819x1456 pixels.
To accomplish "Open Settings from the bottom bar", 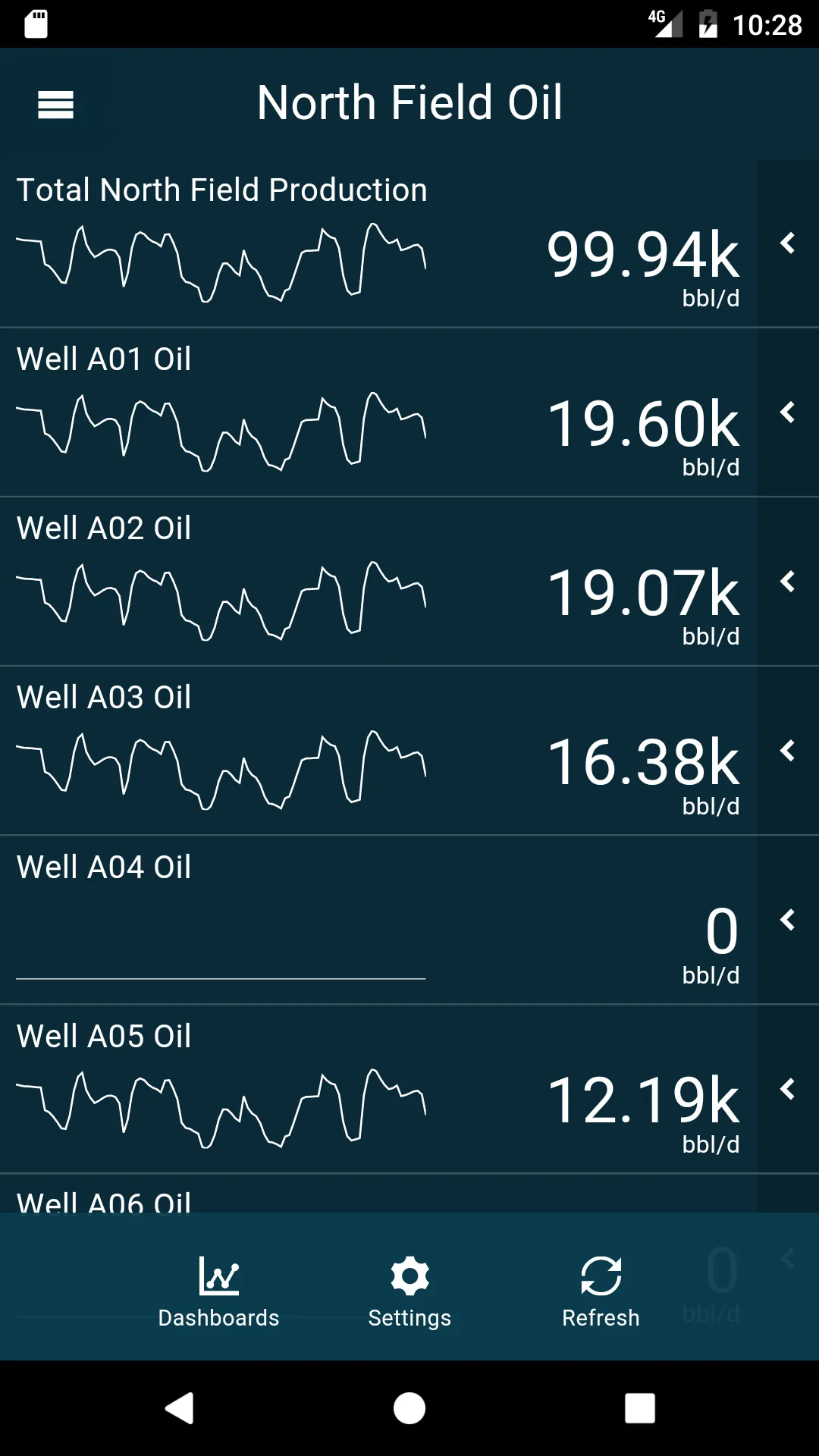I will tap(409, 1291).
